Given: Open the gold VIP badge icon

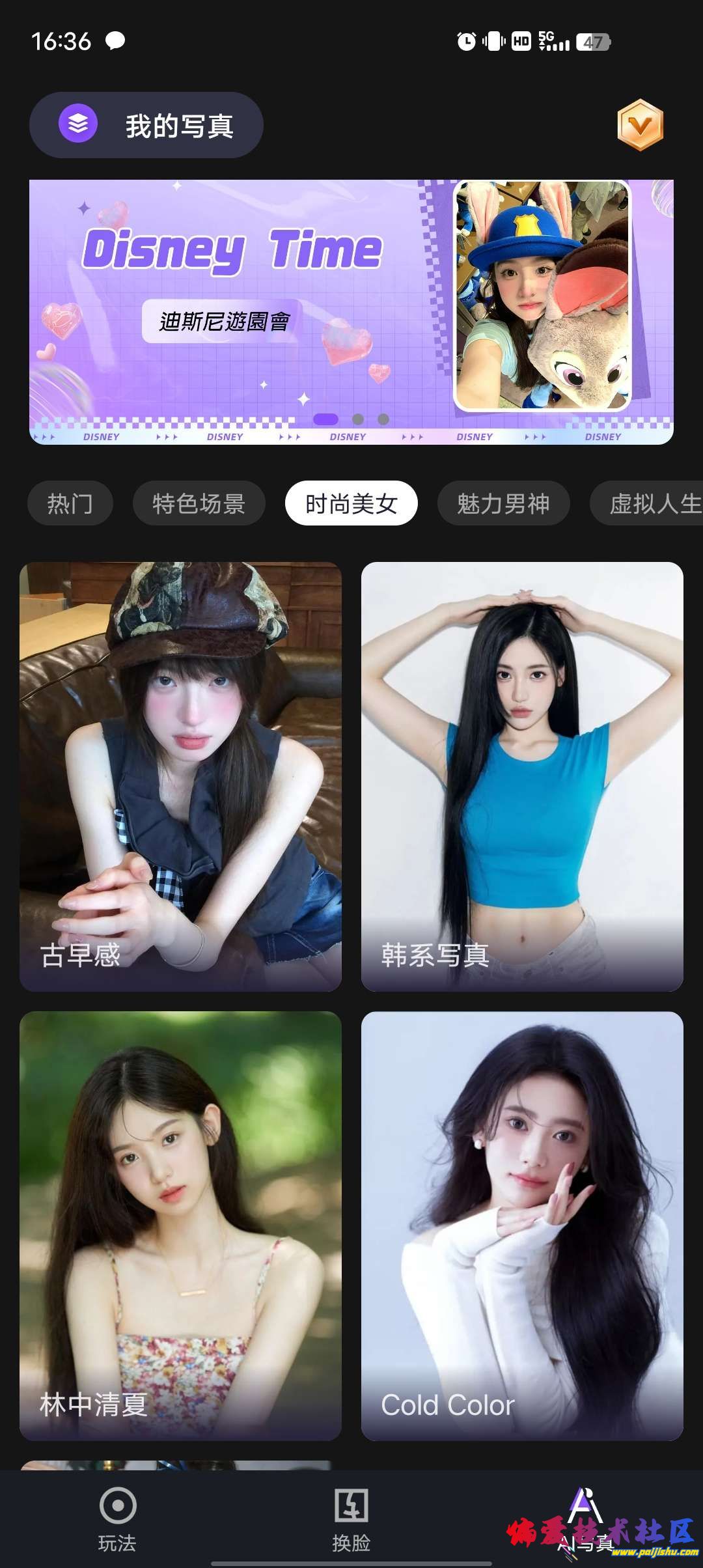Looking at the screenshot, I should 640,125.
